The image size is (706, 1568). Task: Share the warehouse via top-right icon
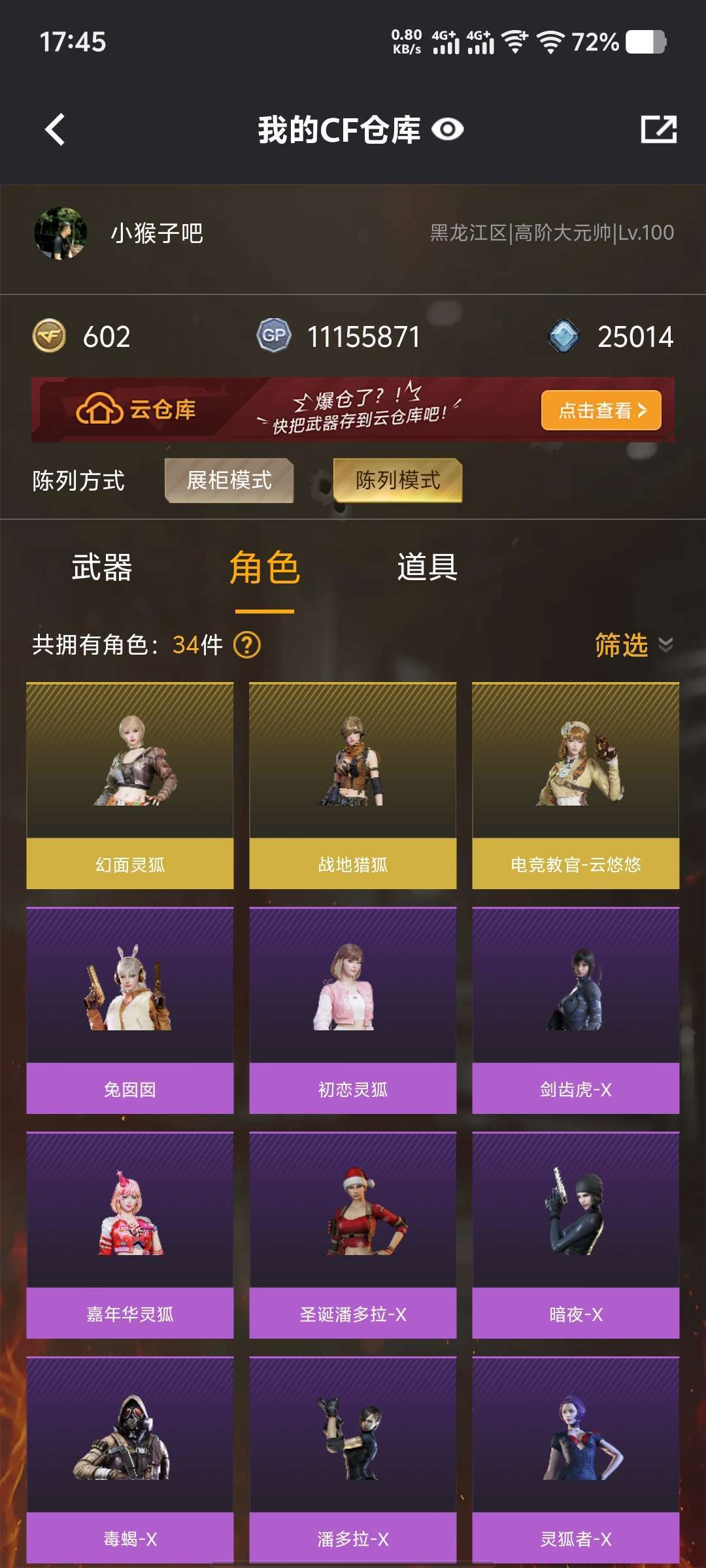tap(658, 129)
